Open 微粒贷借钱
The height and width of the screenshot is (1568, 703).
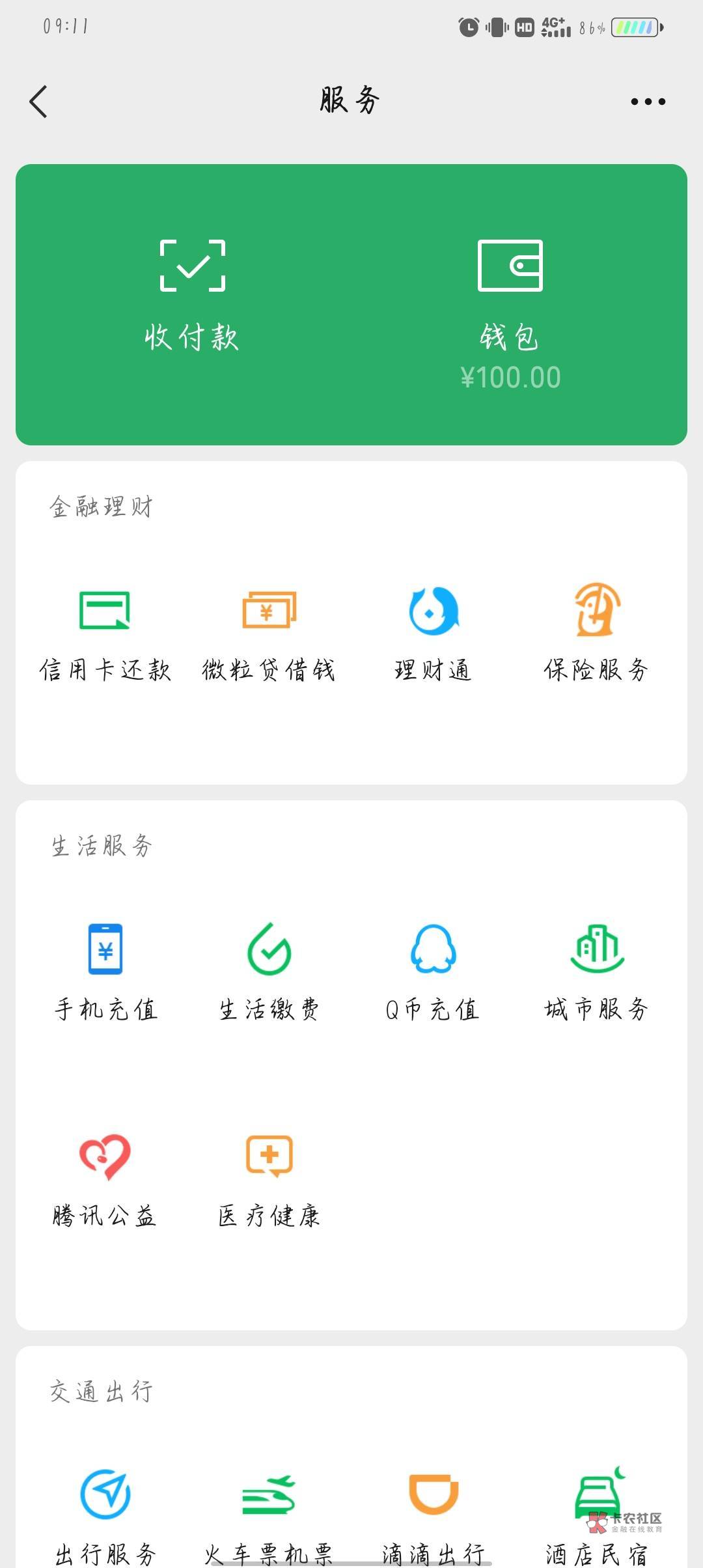pyautogui.click(x=269, y=632)
